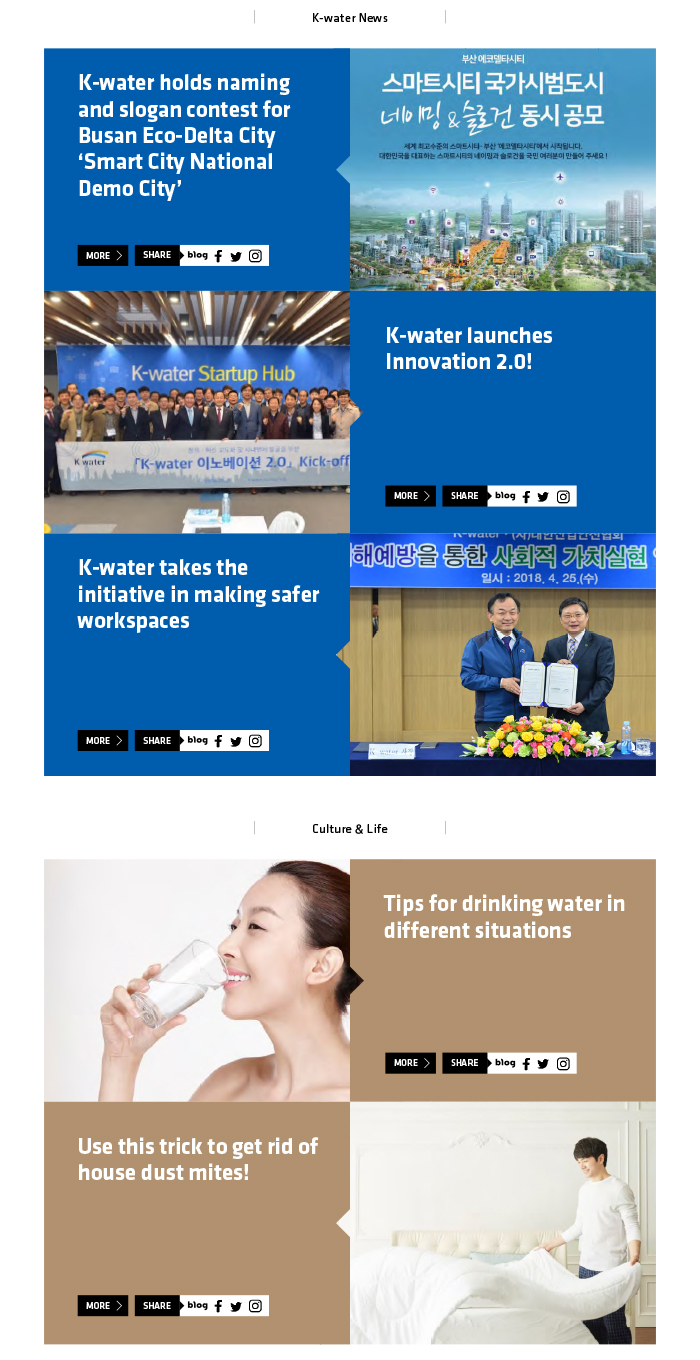
Task: View MORE tips for drinking water
Action: [410, 1063]
